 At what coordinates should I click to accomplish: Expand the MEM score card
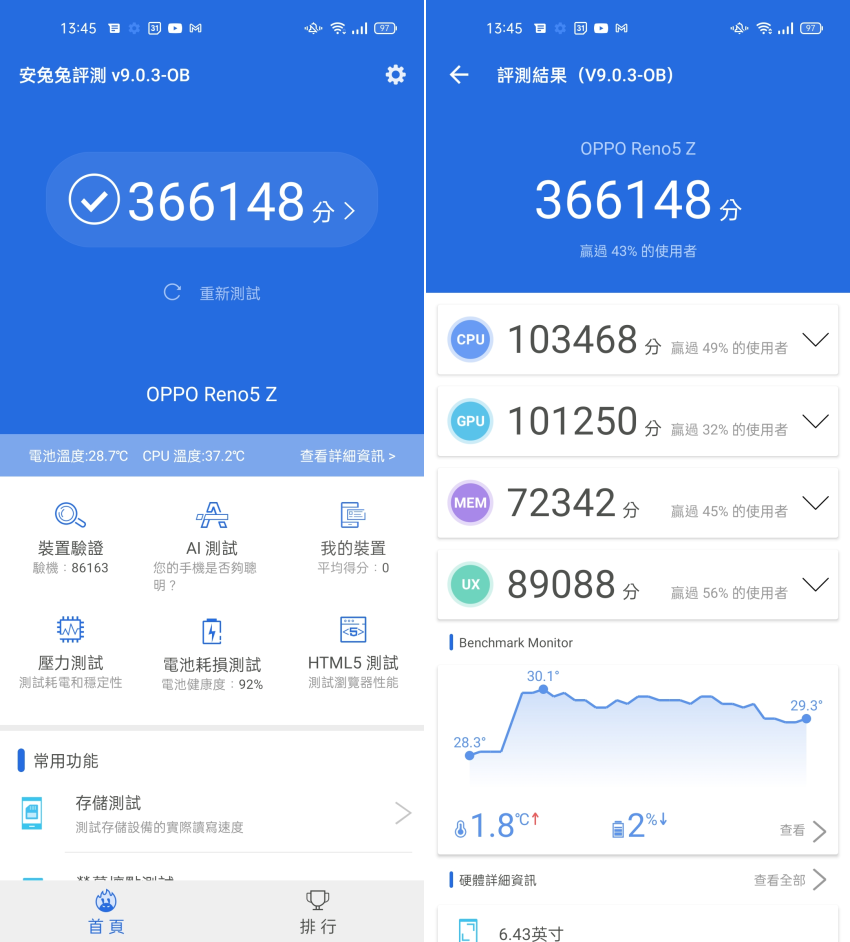(815, 503)
